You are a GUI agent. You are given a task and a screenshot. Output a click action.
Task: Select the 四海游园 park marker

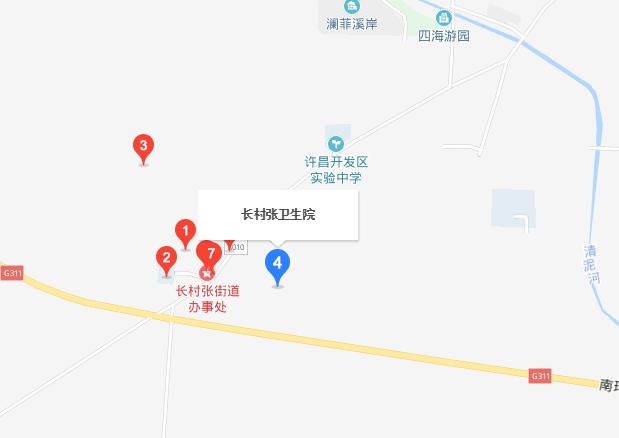[x=444, y=17]
